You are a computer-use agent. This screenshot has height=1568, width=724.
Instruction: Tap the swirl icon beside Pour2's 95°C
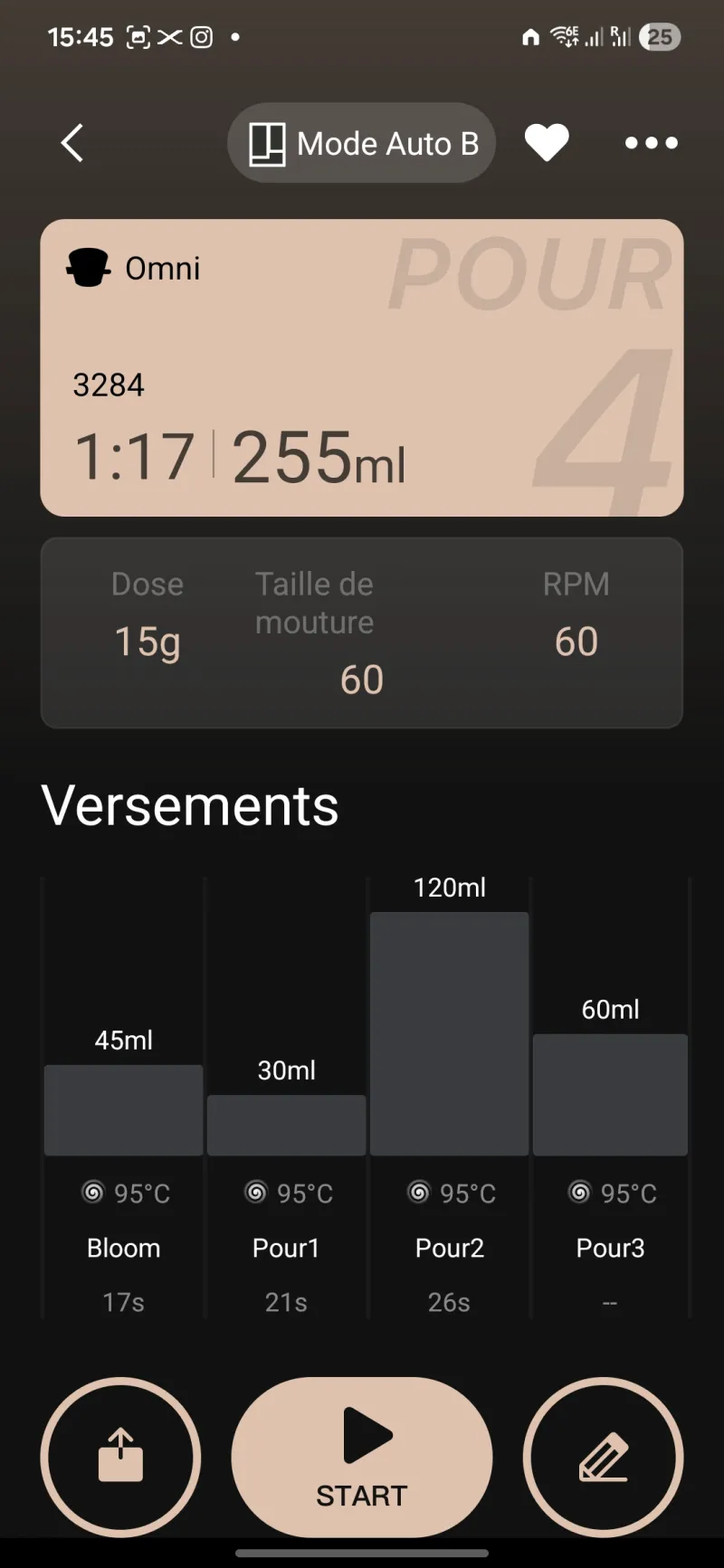pos(418,1193)
